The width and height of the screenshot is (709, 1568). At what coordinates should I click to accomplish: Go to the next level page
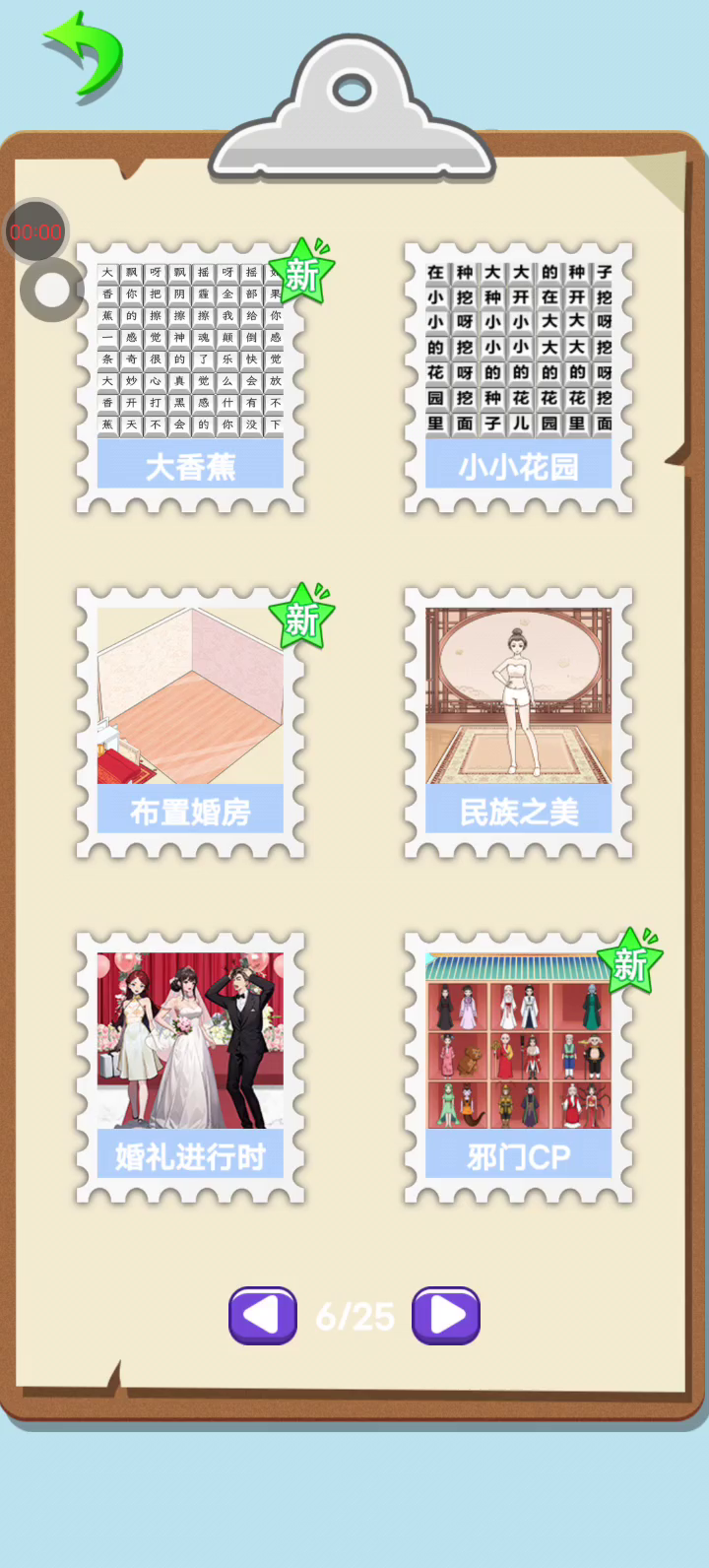click(446, 1316)
